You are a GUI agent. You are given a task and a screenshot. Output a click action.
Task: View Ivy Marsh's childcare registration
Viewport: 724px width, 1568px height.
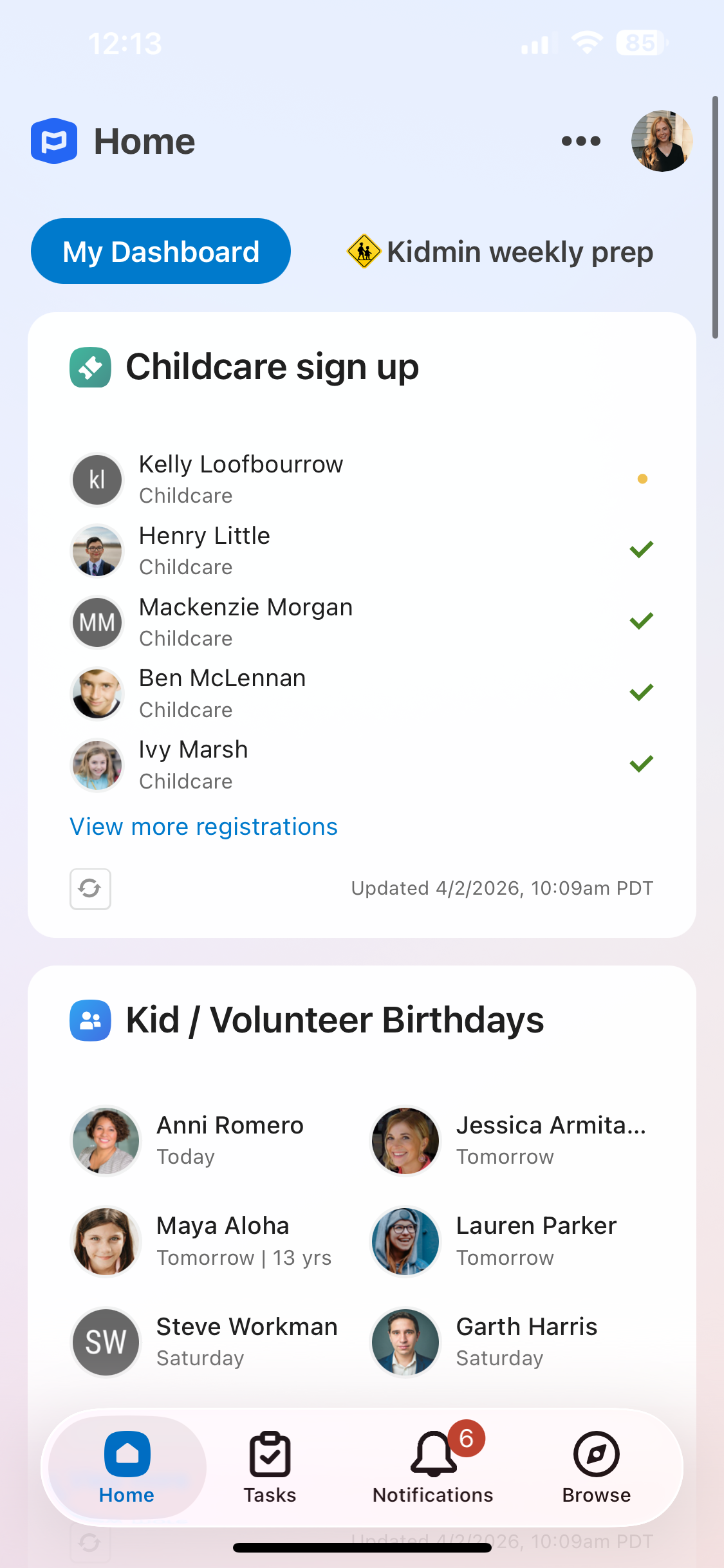tap(193, 765)
